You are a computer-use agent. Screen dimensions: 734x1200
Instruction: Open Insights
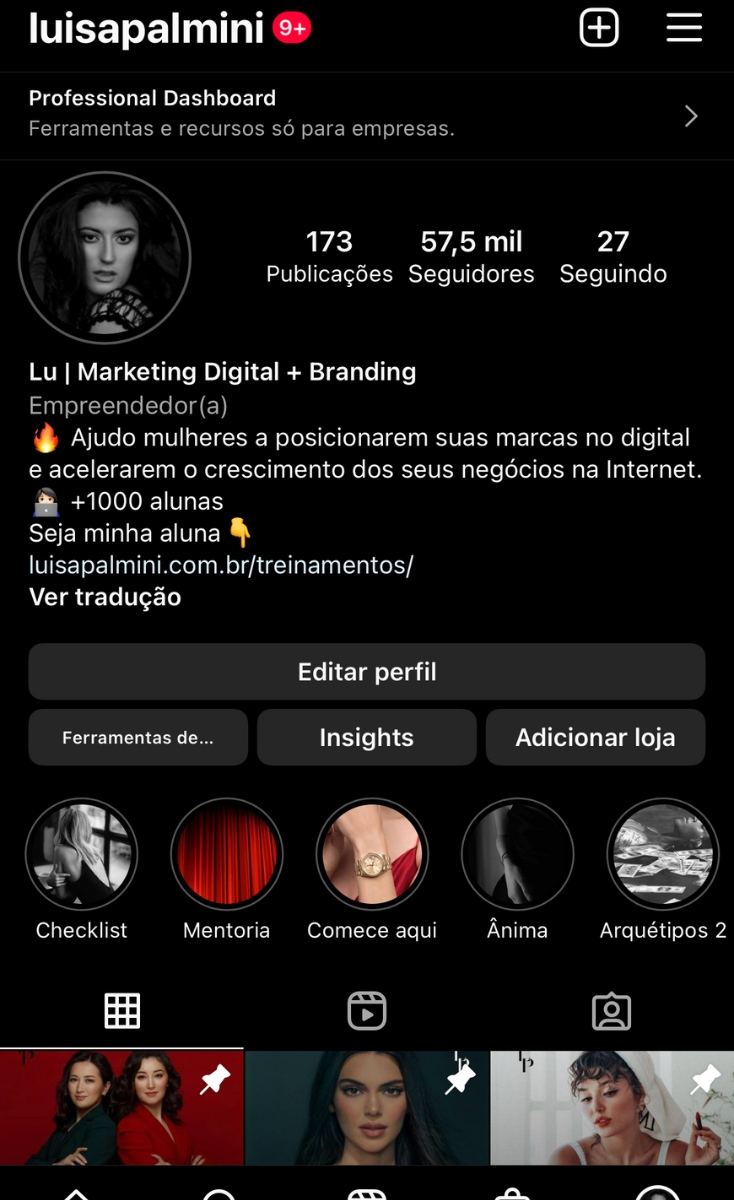click(366, 738)
